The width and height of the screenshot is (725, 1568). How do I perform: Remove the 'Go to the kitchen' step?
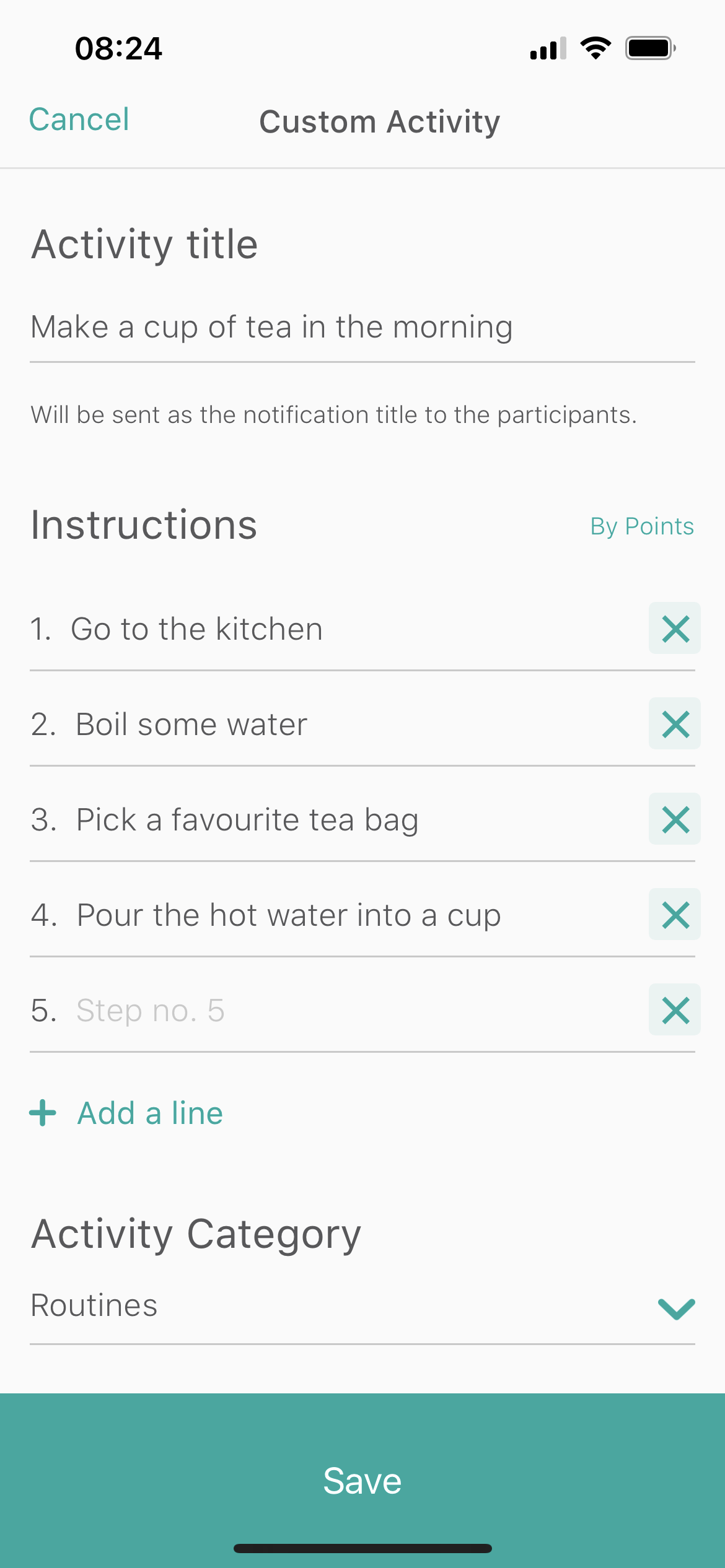[x=674, y=629]
